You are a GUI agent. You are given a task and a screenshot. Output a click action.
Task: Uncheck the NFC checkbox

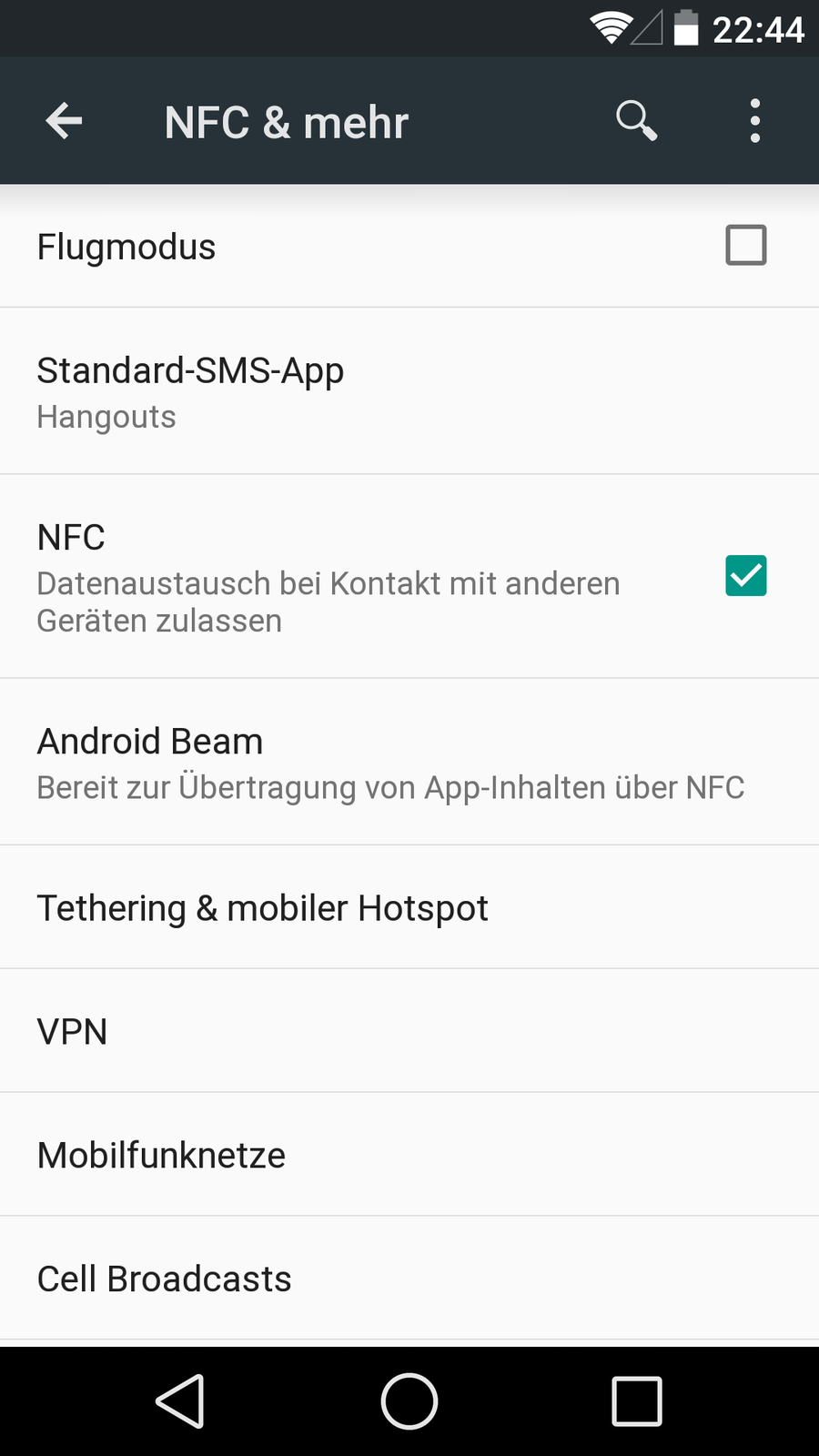tap(745, 576)
